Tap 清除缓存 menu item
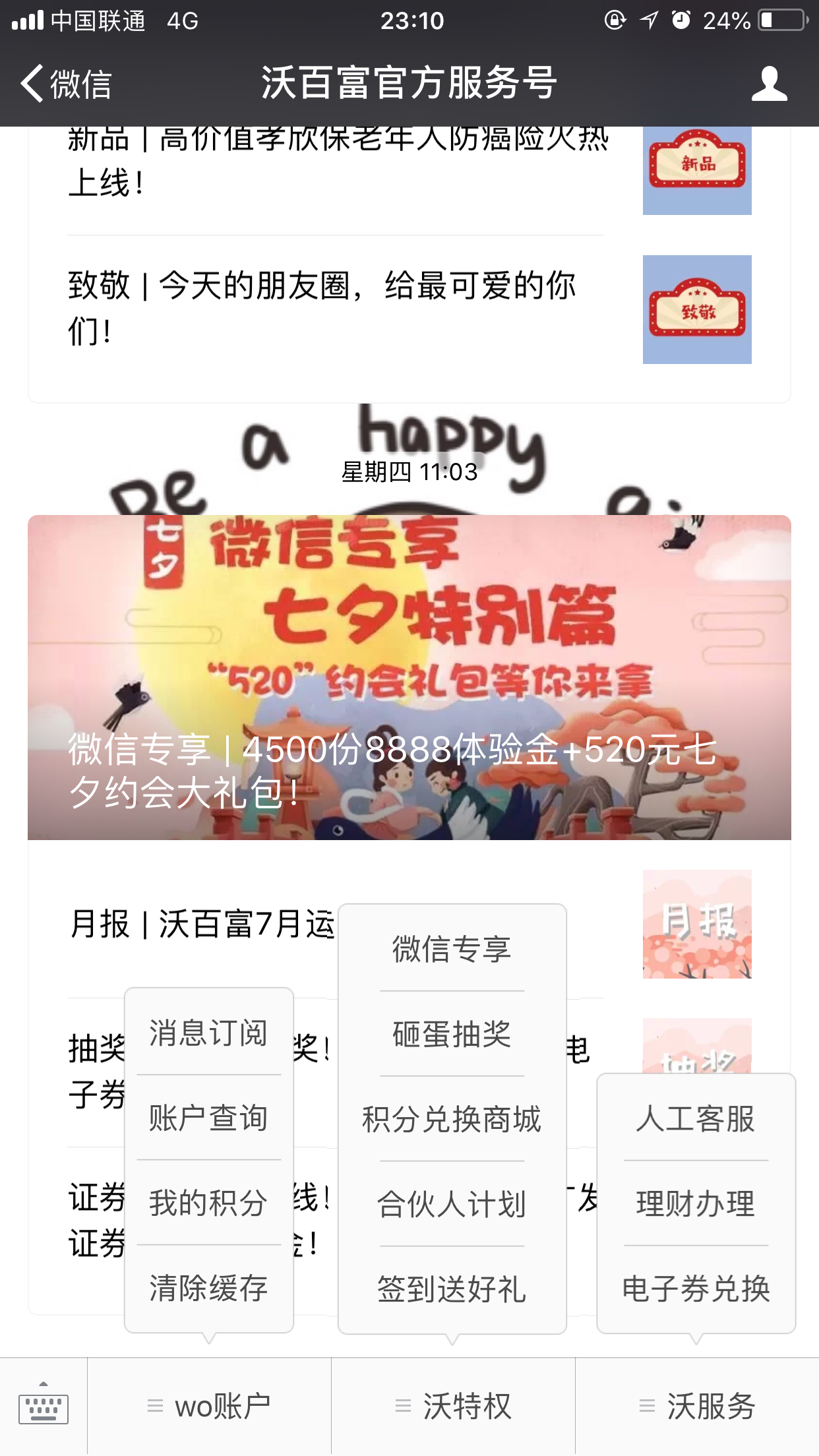This screenshot has height=1456, width=819. click(208, 1288)
